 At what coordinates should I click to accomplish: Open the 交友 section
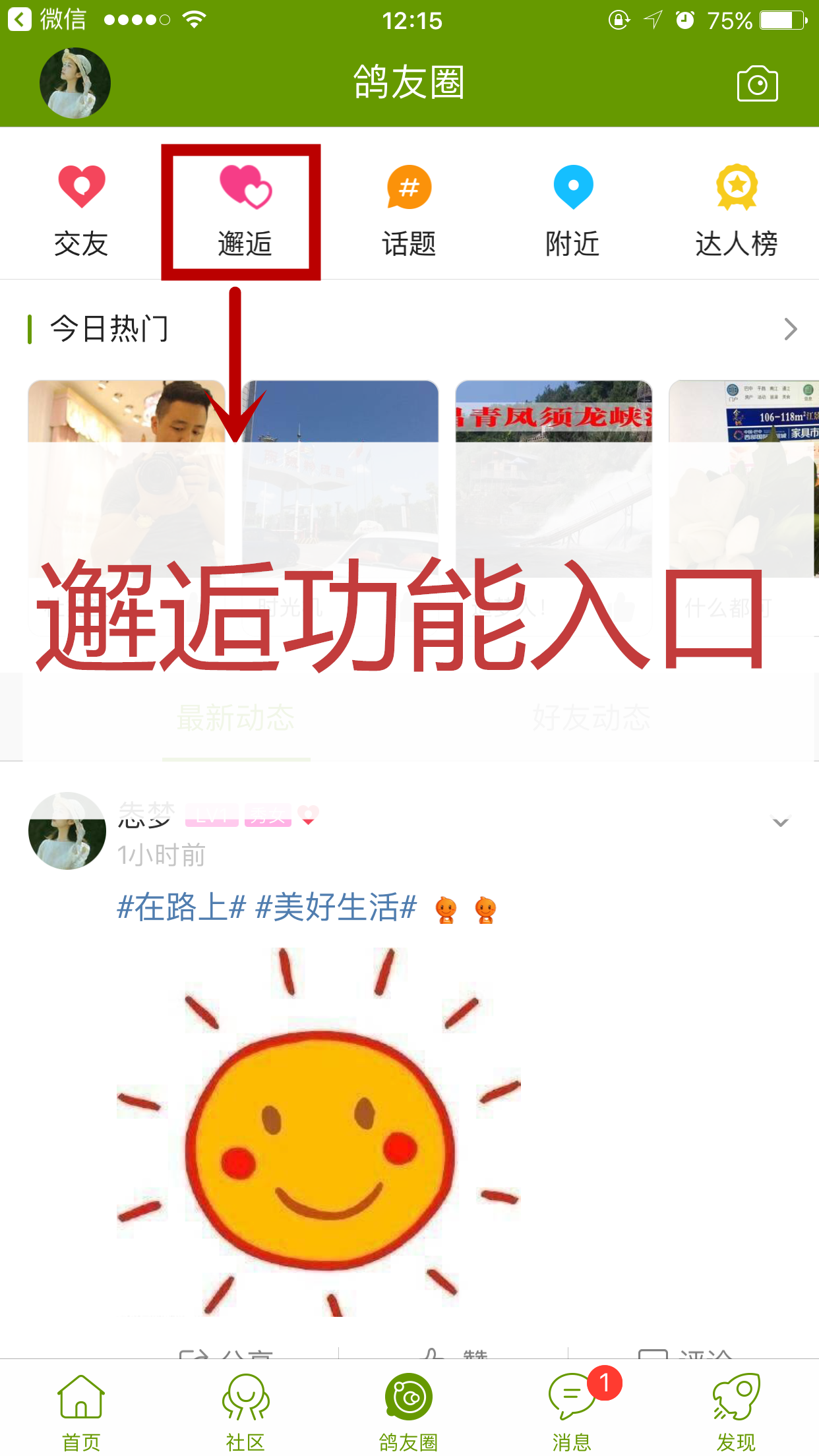81,211
